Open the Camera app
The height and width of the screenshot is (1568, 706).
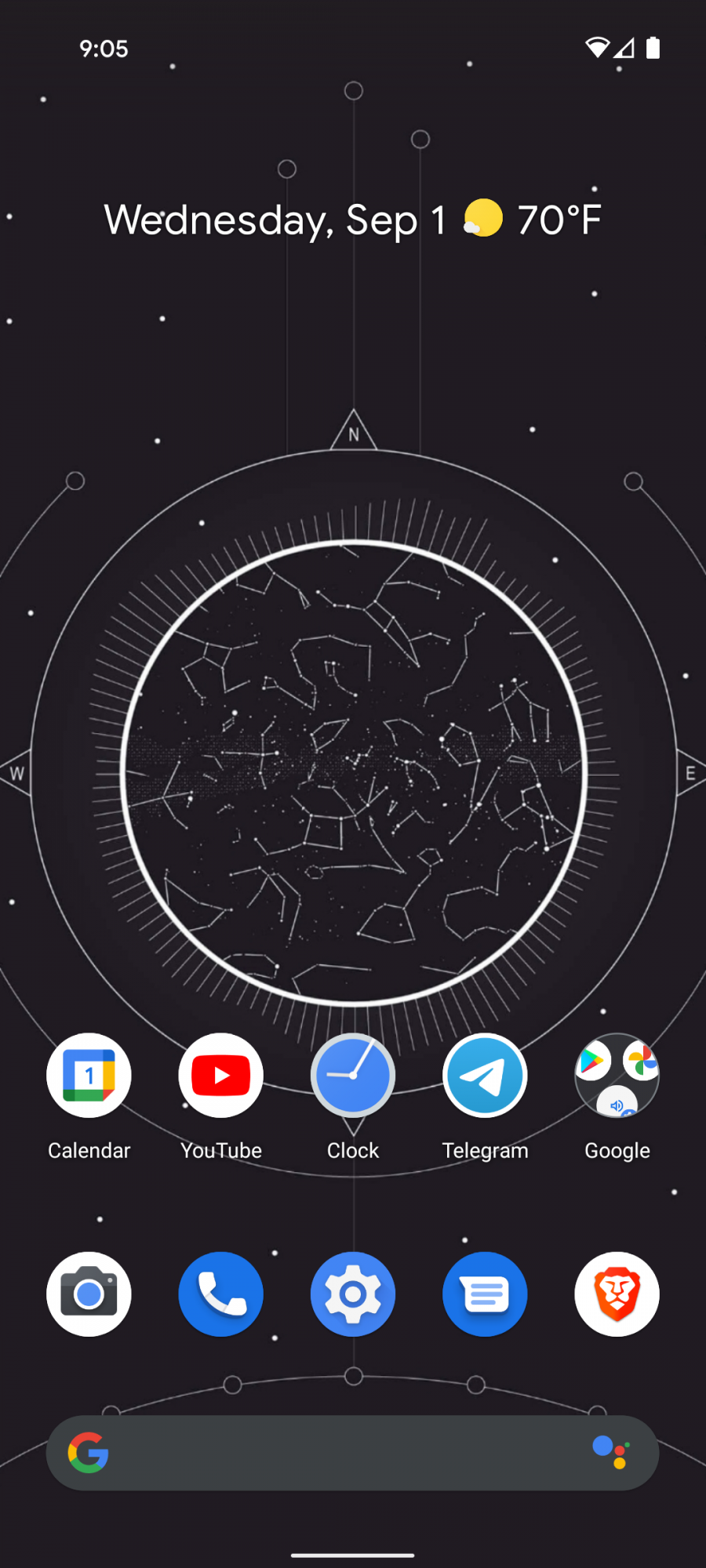click(89, 1294)
